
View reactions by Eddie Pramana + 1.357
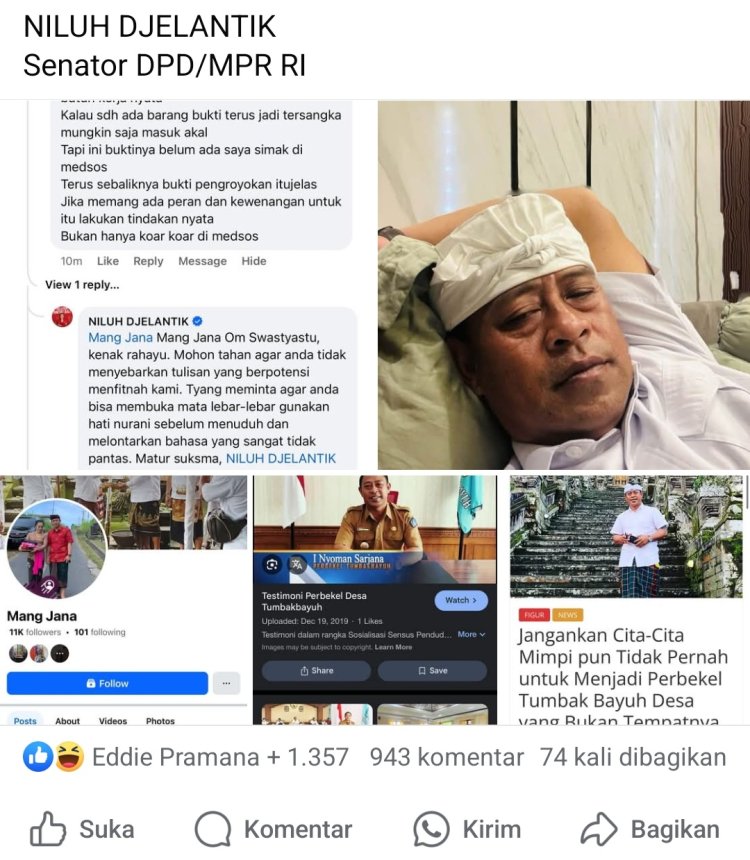coord(186,758)
